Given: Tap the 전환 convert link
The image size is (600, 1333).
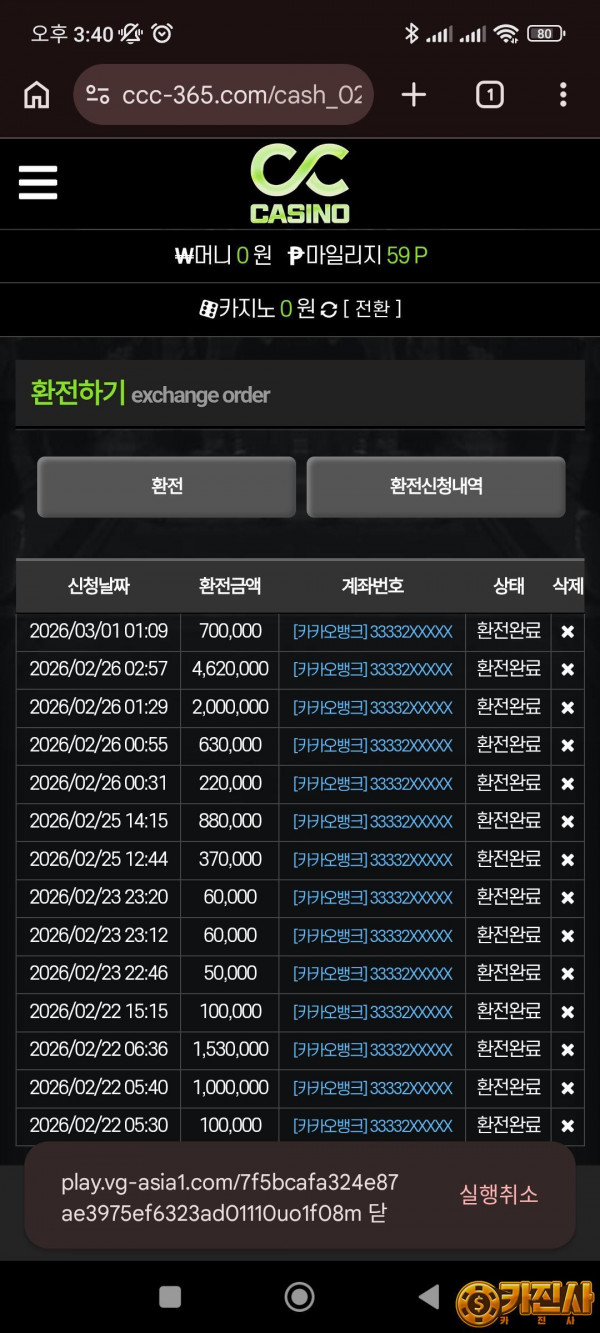Looking at the screenshot, I should pos(372,309).
